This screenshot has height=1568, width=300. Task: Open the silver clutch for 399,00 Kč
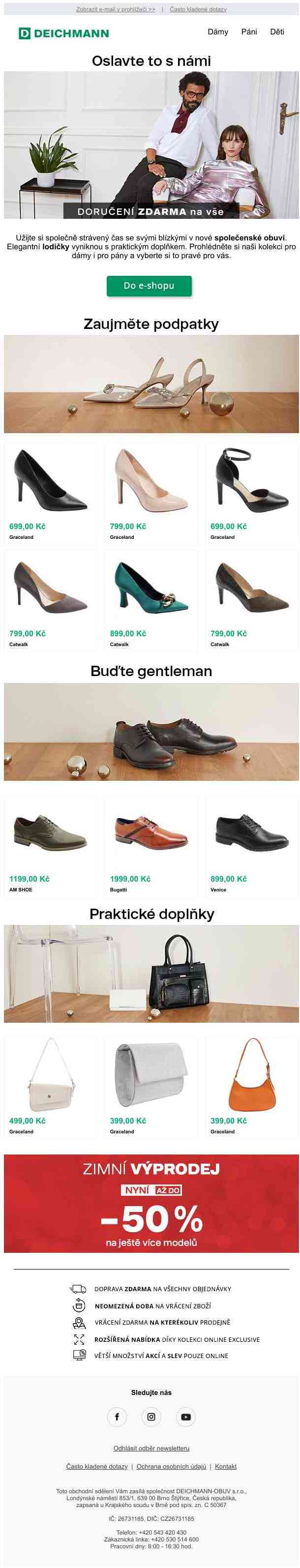[x=150, y=1087]
